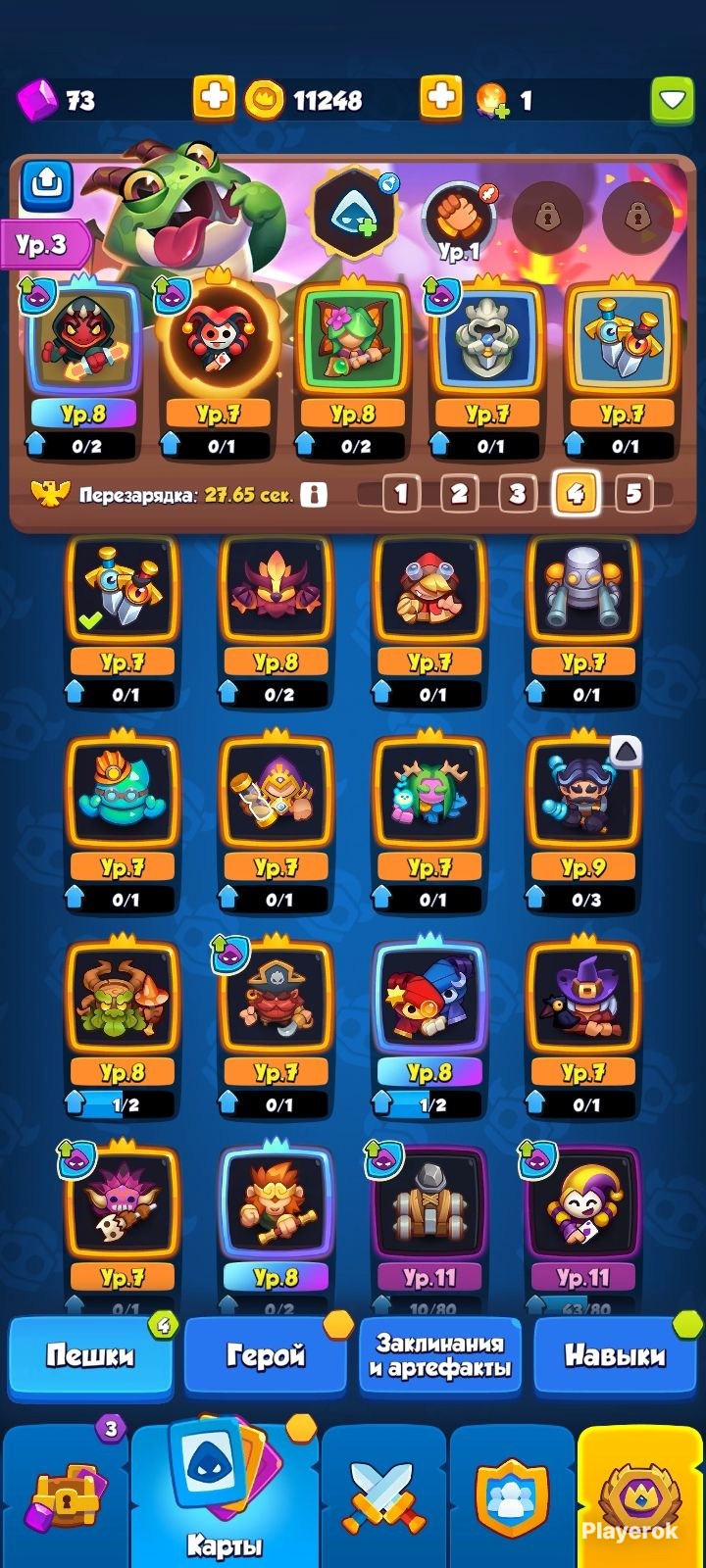
Task: Open the Пешки section
Action: 90,1356
